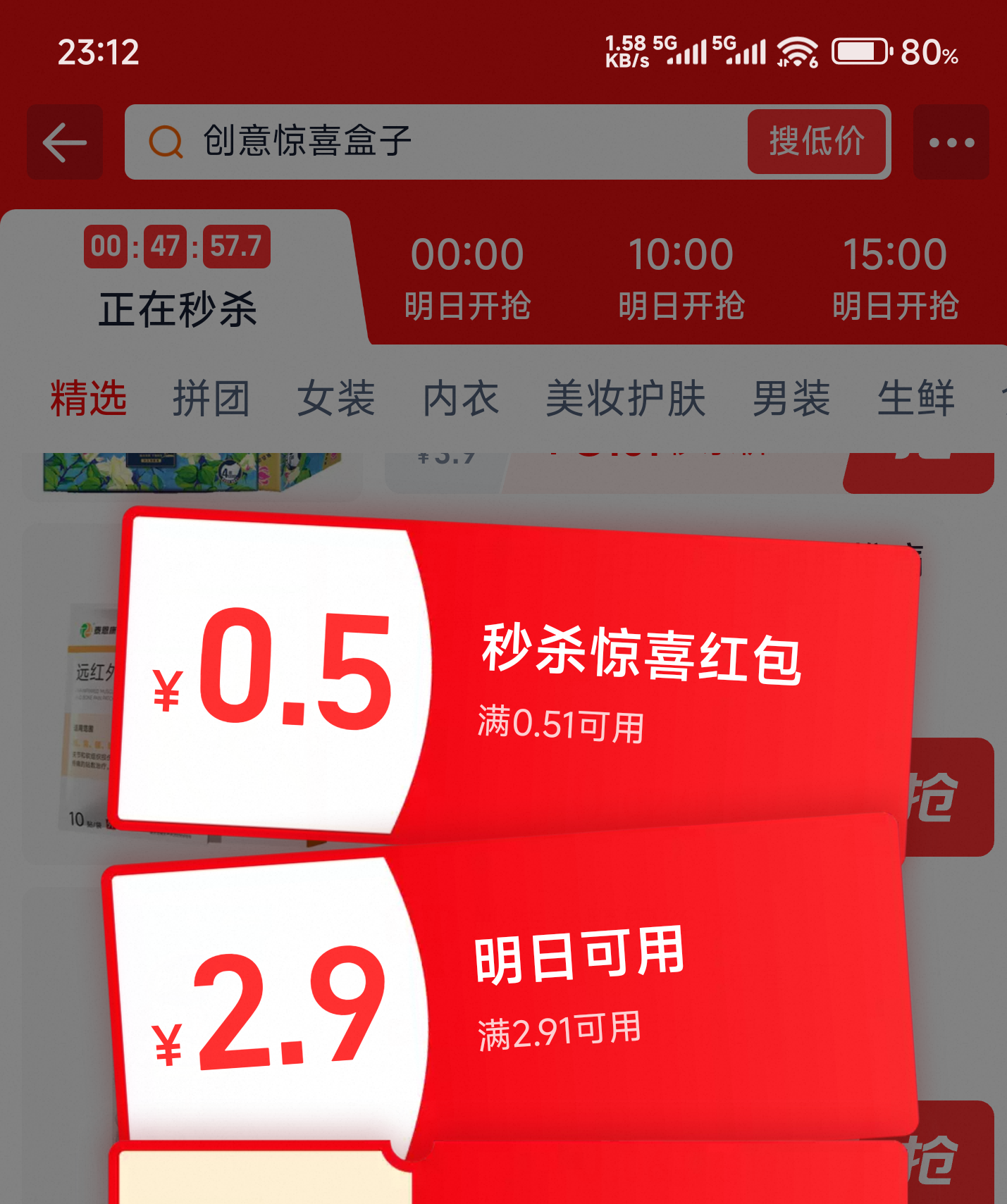
Task: Switch to the 10:00 明日开抢 slot
Action: click(681, 278)
